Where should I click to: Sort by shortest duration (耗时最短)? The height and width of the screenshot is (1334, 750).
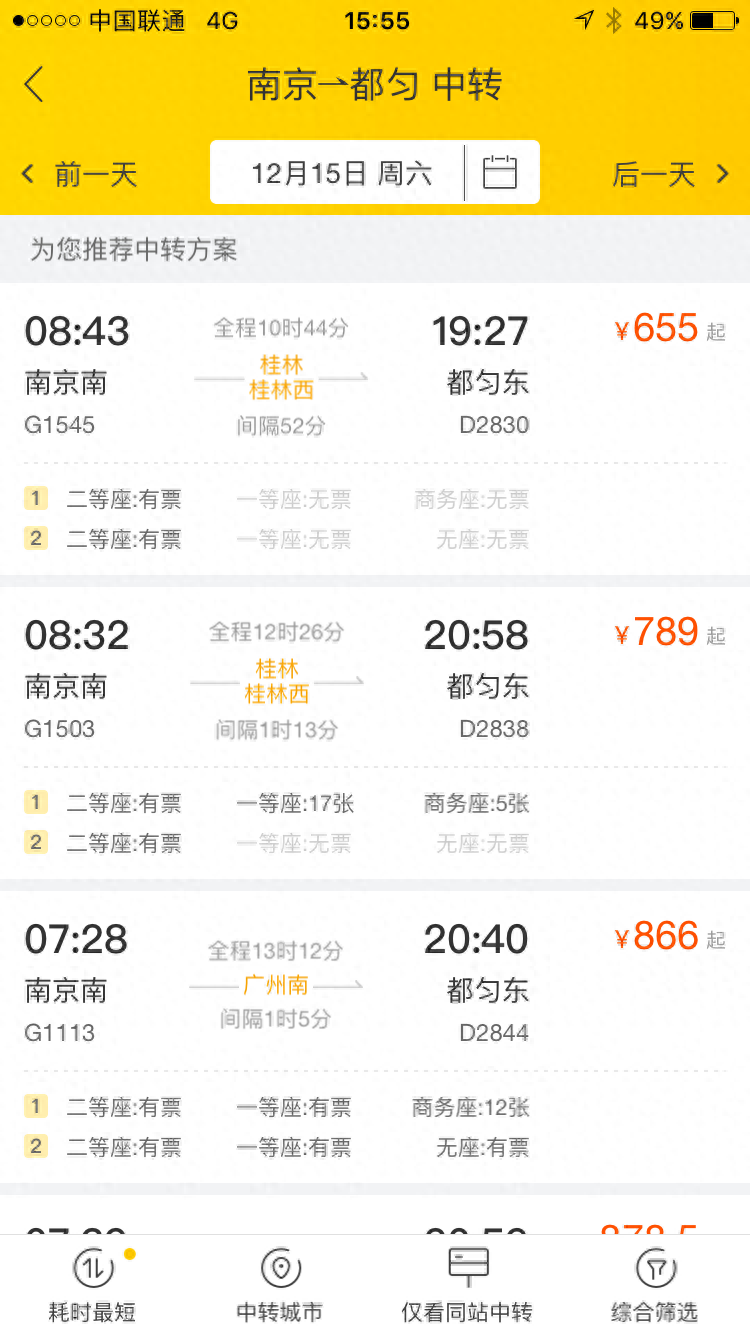(x=92, y=1286)
